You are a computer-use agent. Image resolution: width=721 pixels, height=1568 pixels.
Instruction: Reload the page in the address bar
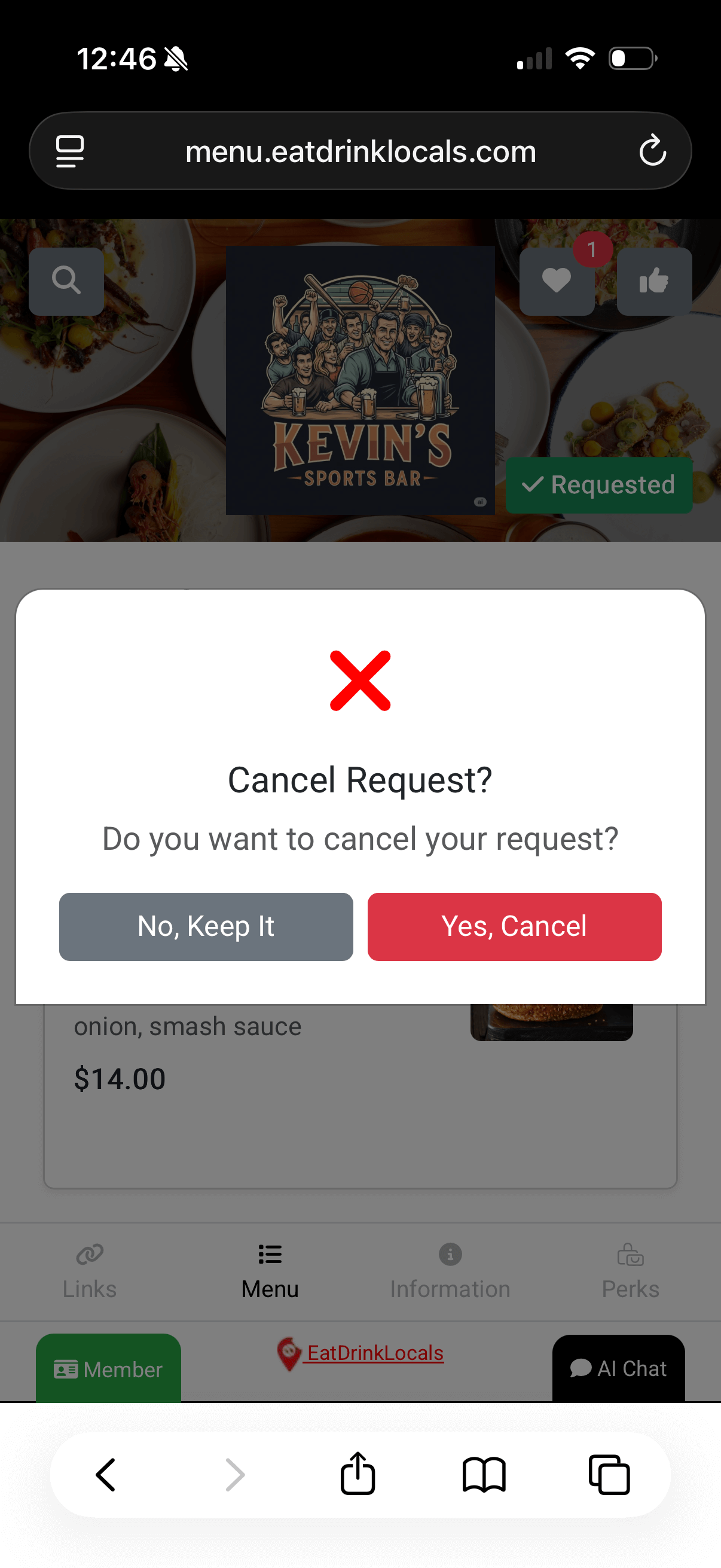pyautogui.click(x=652, y=151)
